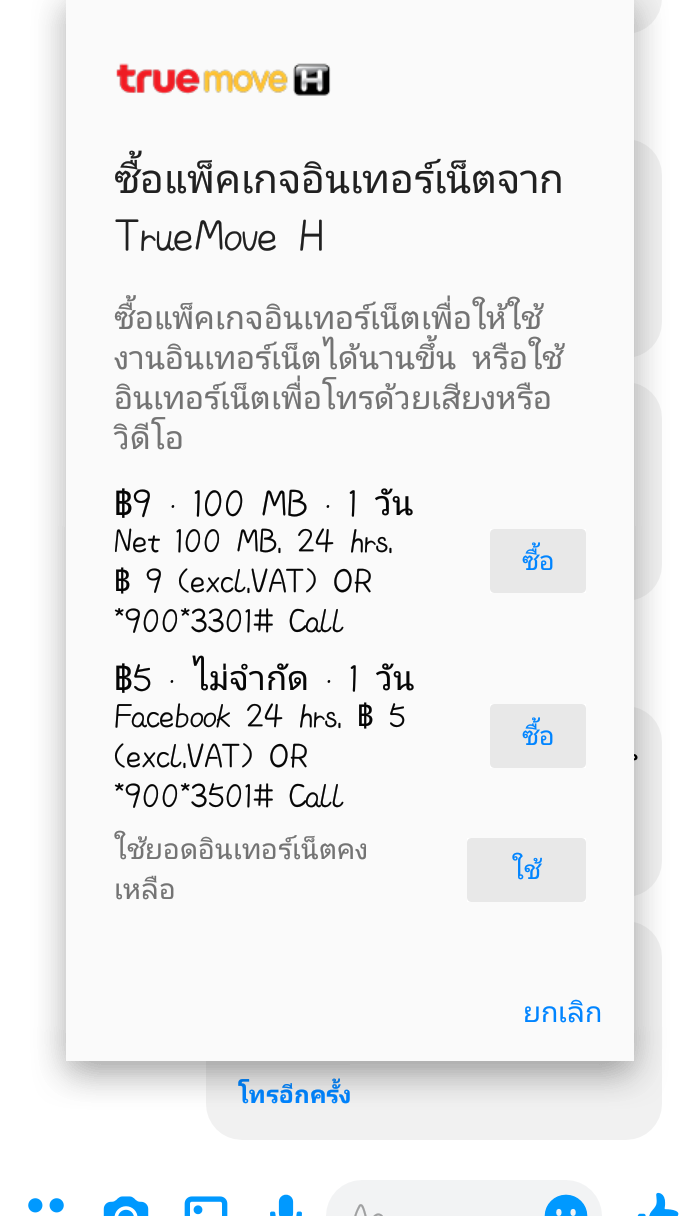
Task: Dismiss the dialog with ยกเลิก
Action: (x=562, y=1013)
